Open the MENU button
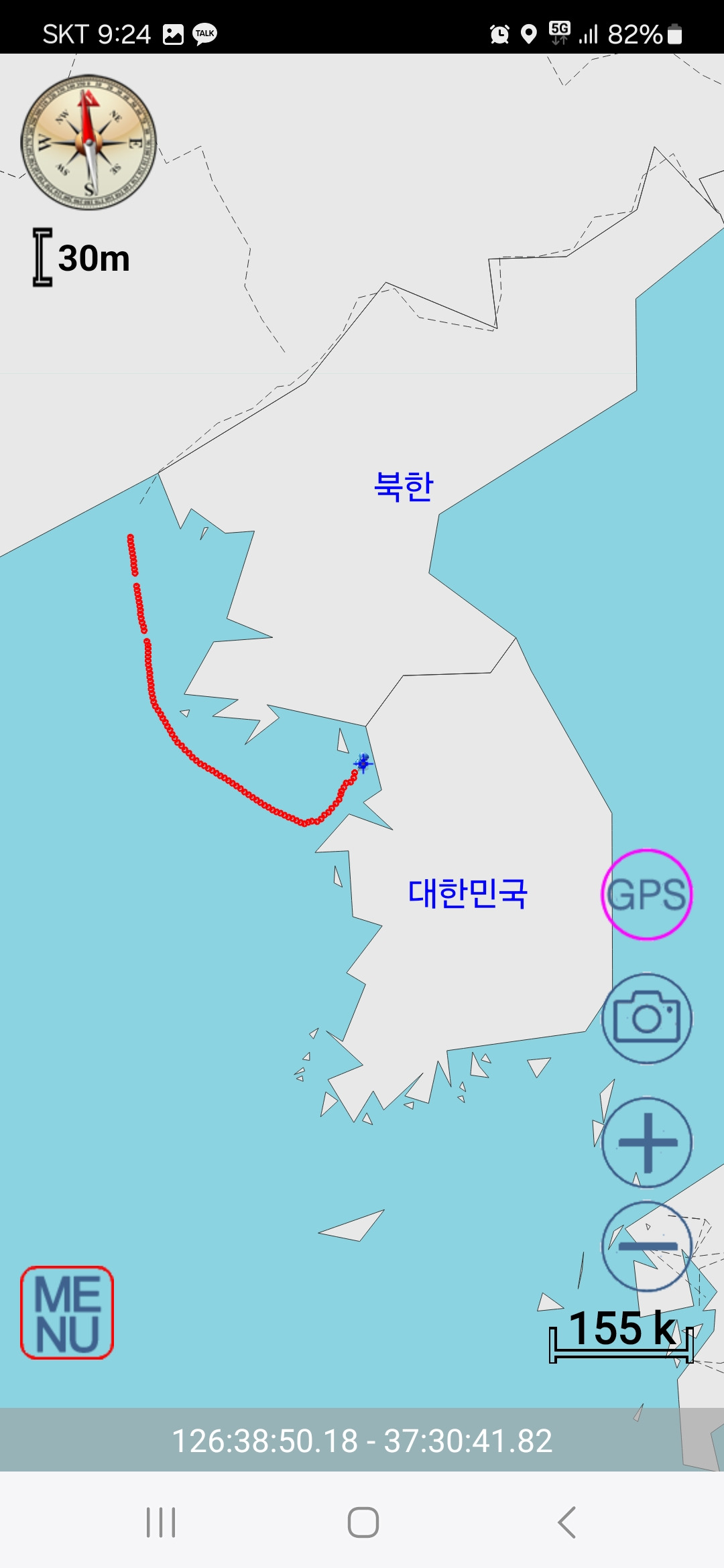724x1568 pixels. pyautogui.click(x=67, y=1312)
